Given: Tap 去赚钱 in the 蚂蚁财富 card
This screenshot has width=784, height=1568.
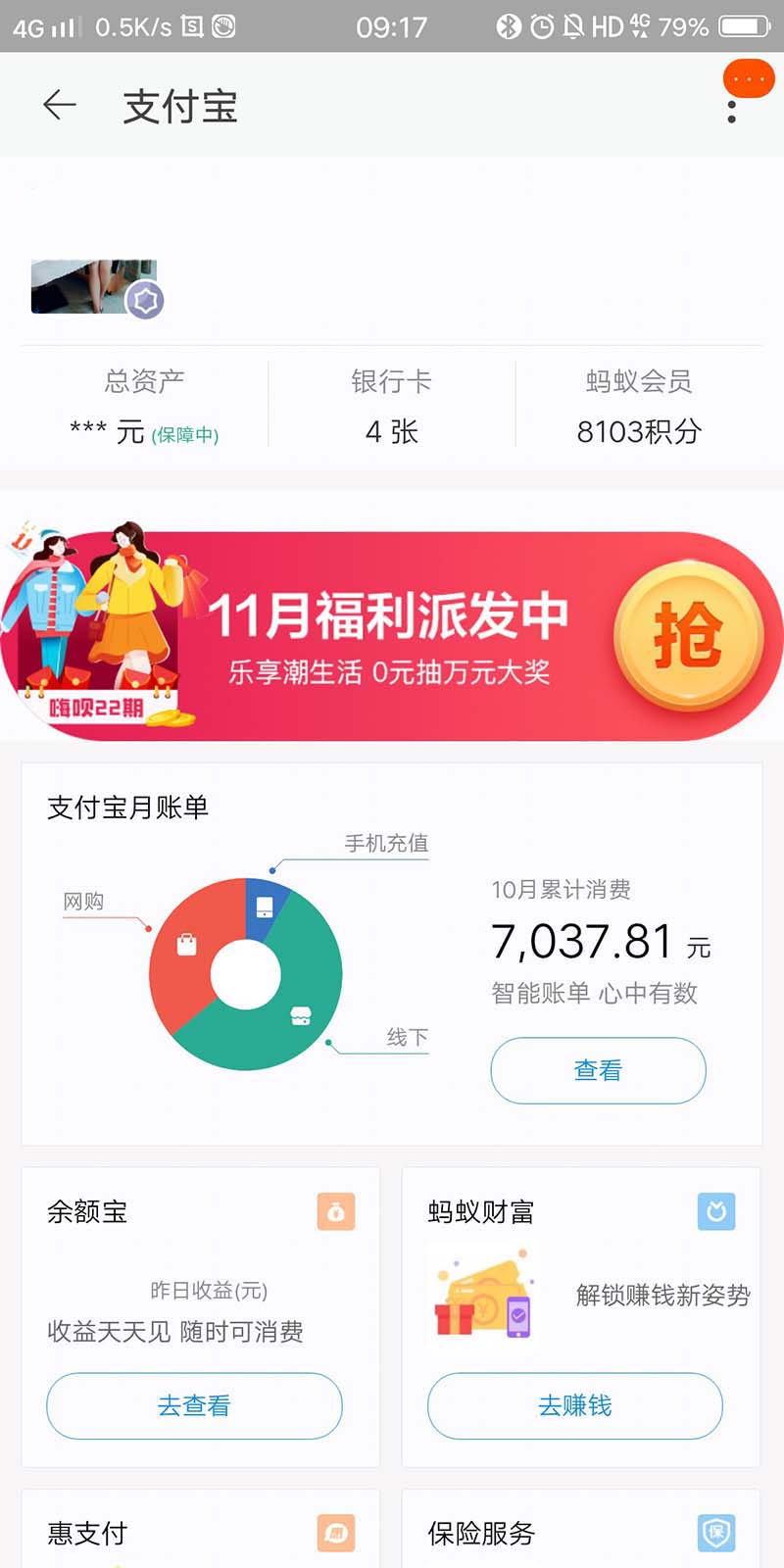Looking at the screenshot, I should pos(574,1405).
